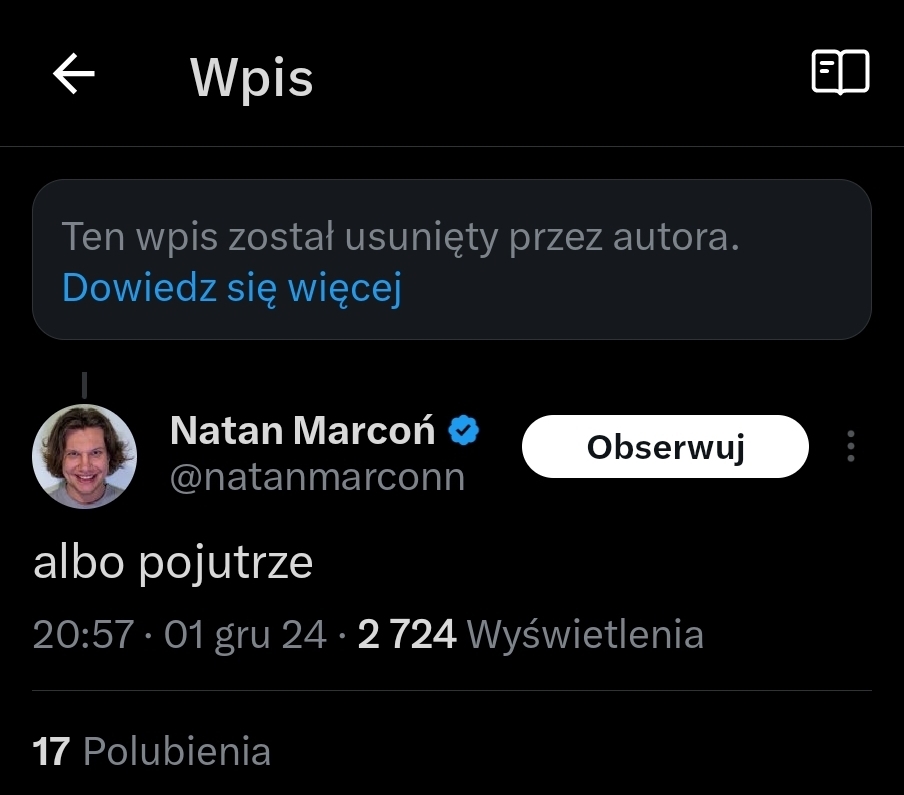Open the @natanmarconn username

(317, 477)
